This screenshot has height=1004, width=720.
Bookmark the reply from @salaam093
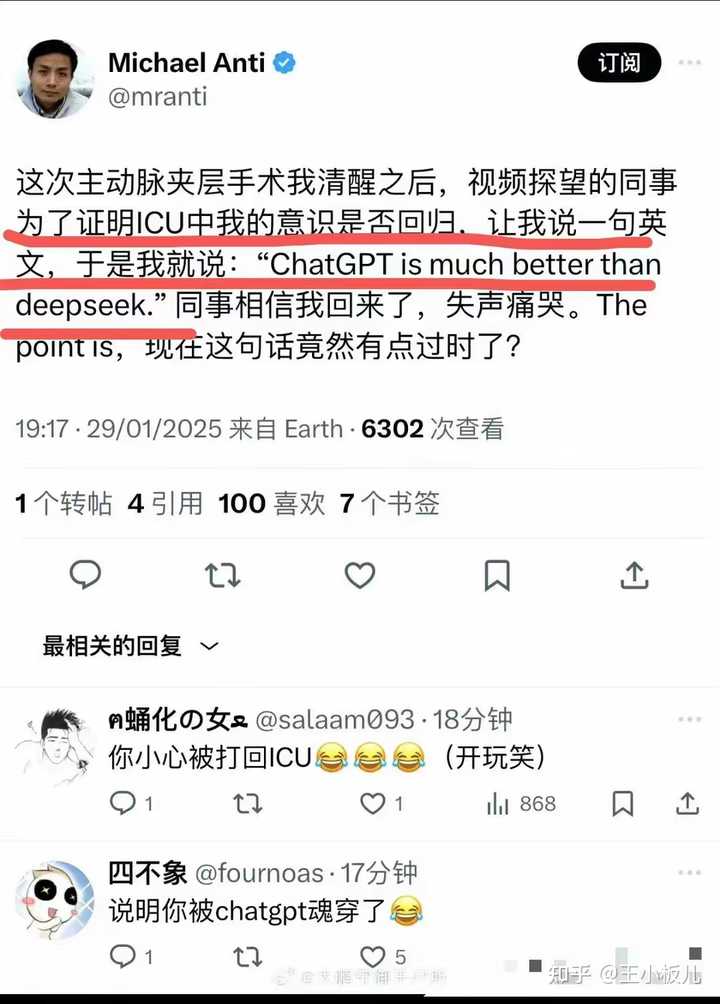[x=622, y=803]
